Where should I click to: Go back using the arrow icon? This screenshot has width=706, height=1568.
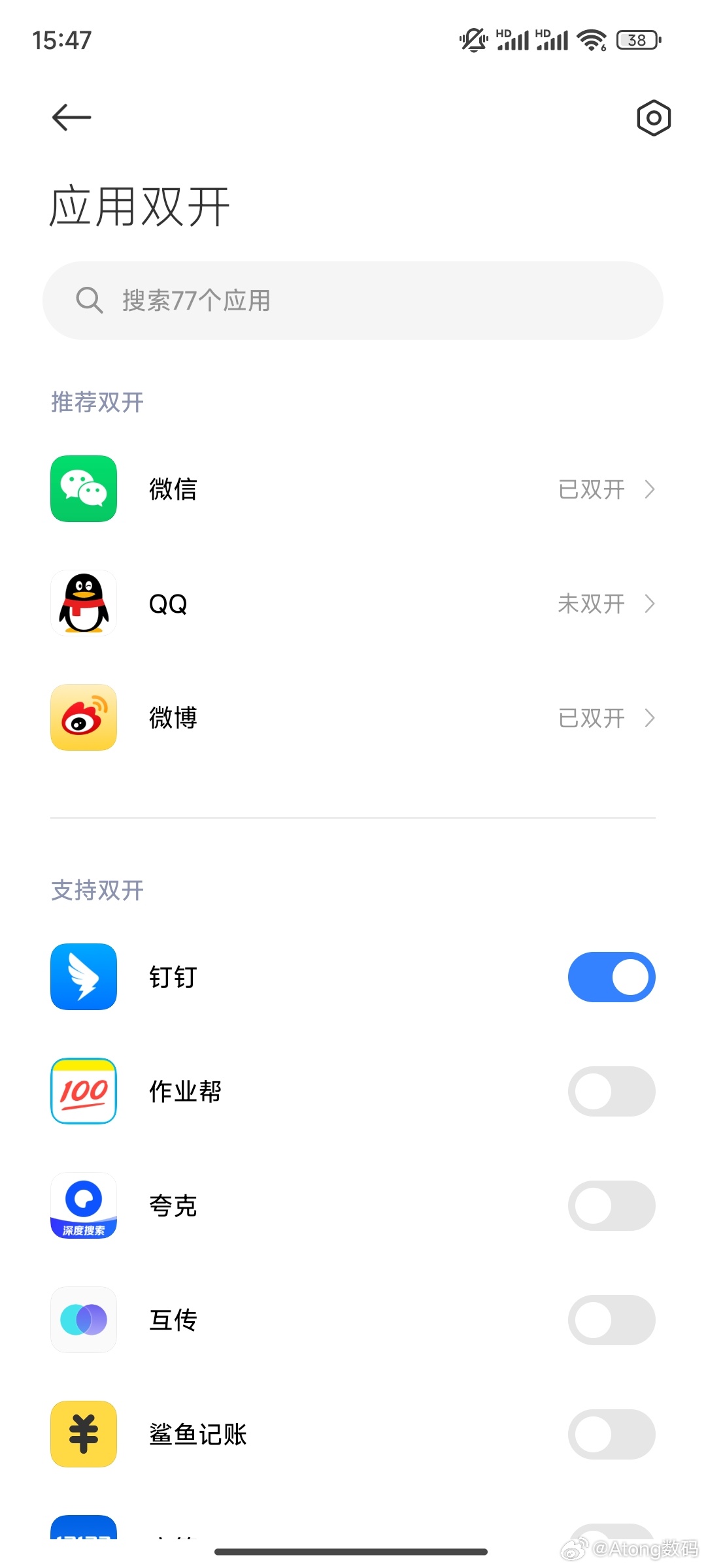(x=71, y=118)
